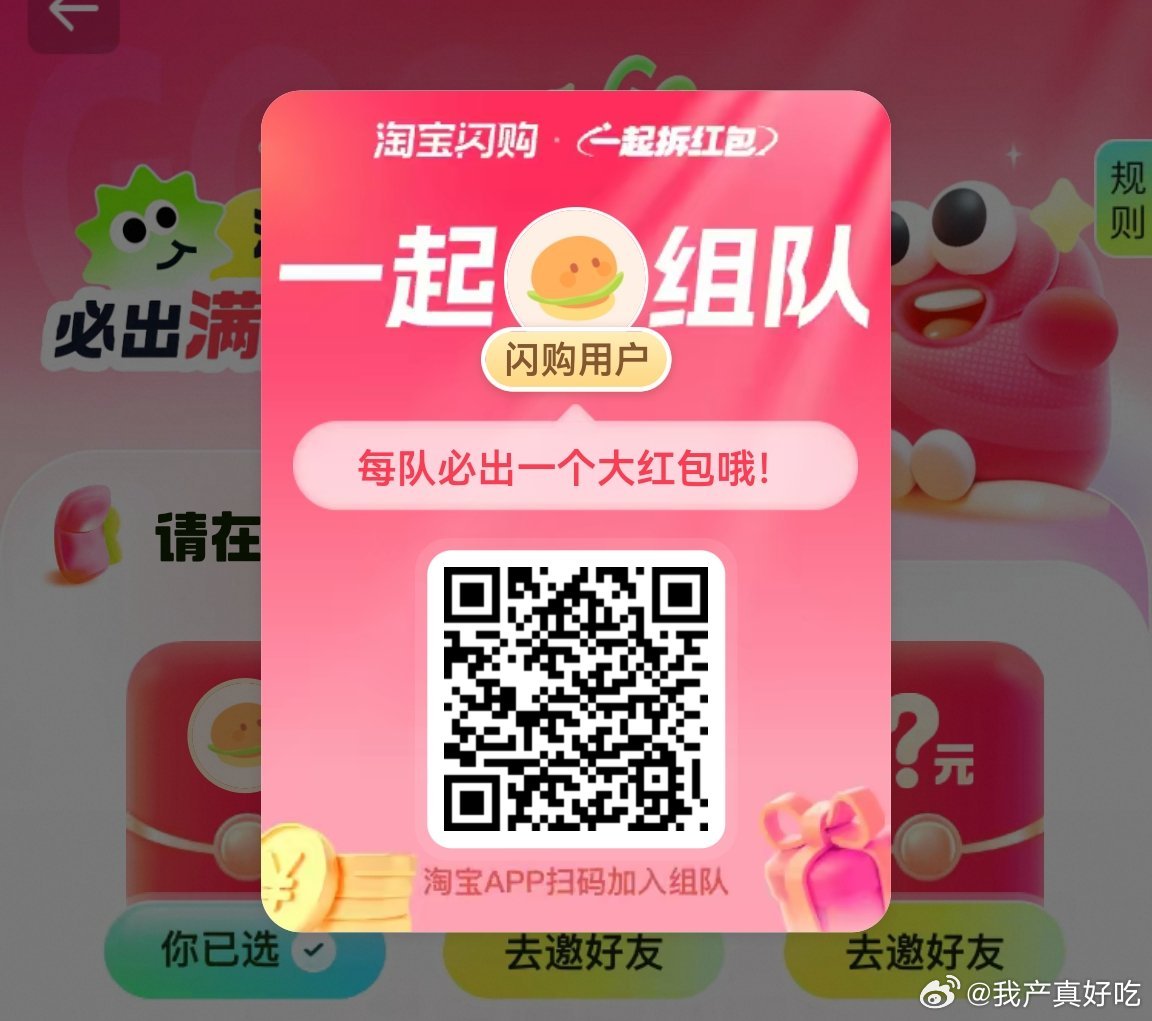Image resolution: width=1152 pixels, height=1021 pixels.
Task: Tap 去邀好友 under the ?元 red packet
Action: click(x=924, y=953)
